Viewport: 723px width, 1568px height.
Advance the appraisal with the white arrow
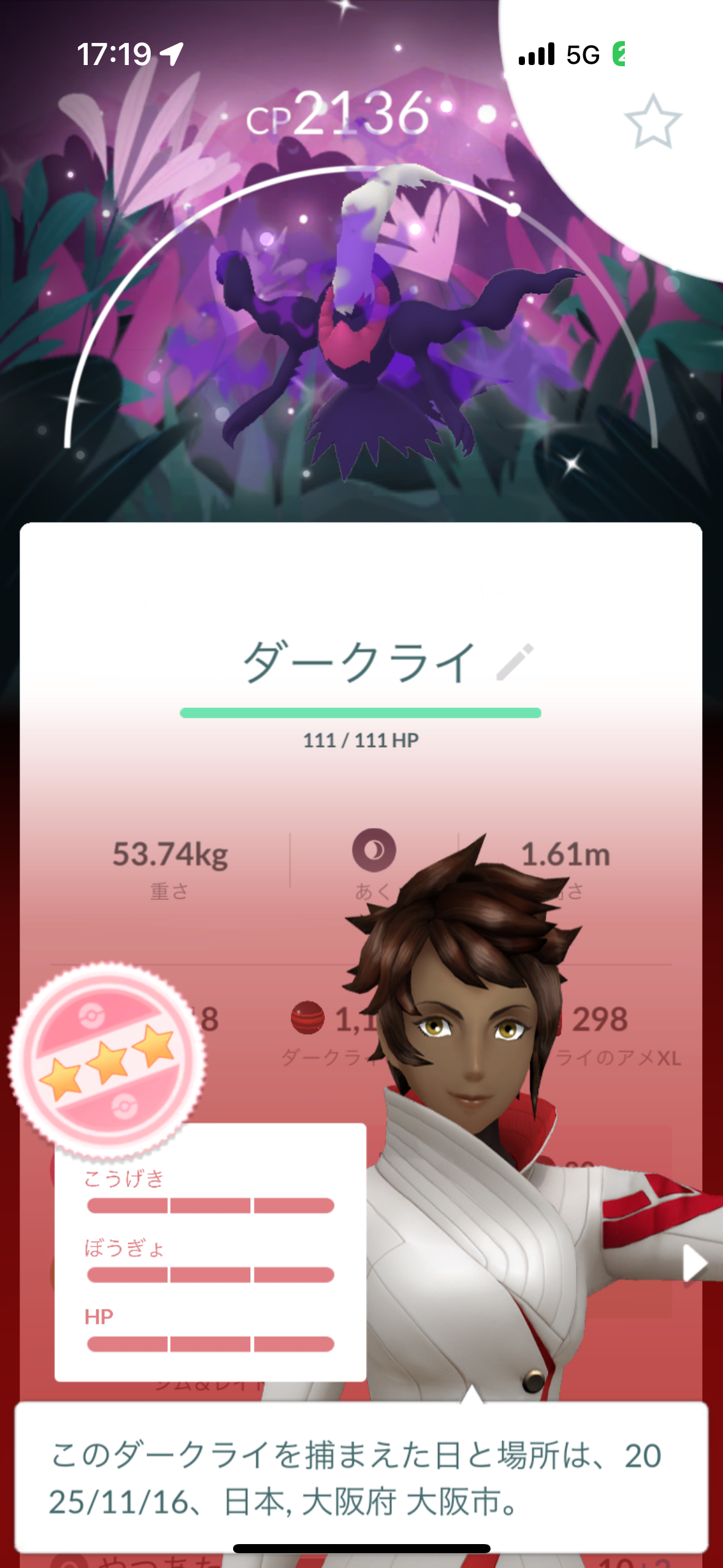(x=694, y=1264)
